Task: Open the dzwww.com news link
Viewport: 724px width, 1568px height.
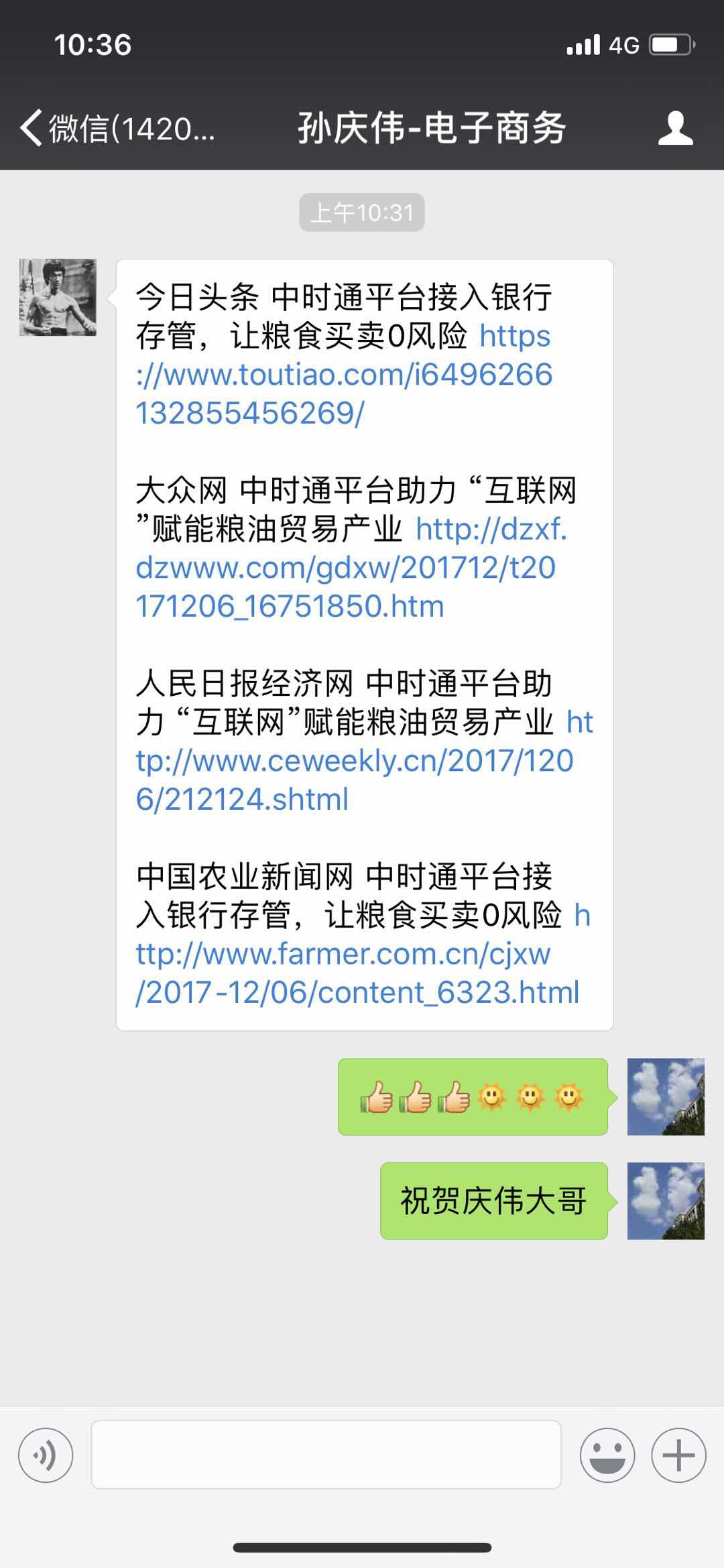Action: pos(345,568)
